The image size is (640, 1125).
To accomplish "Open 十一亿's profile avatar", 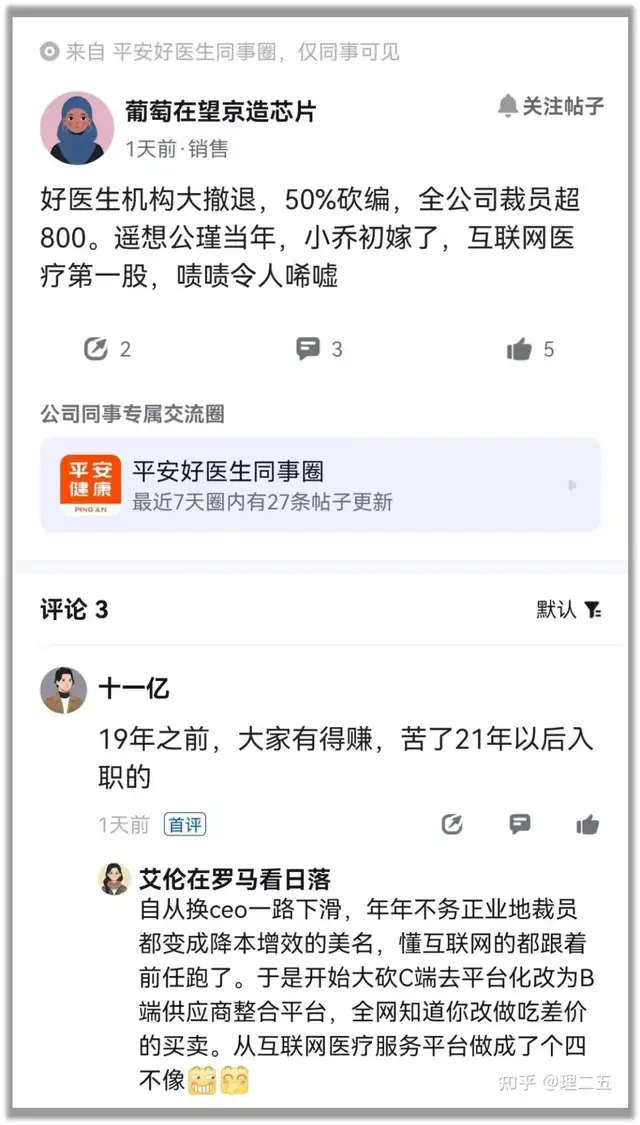I will 64,690.
